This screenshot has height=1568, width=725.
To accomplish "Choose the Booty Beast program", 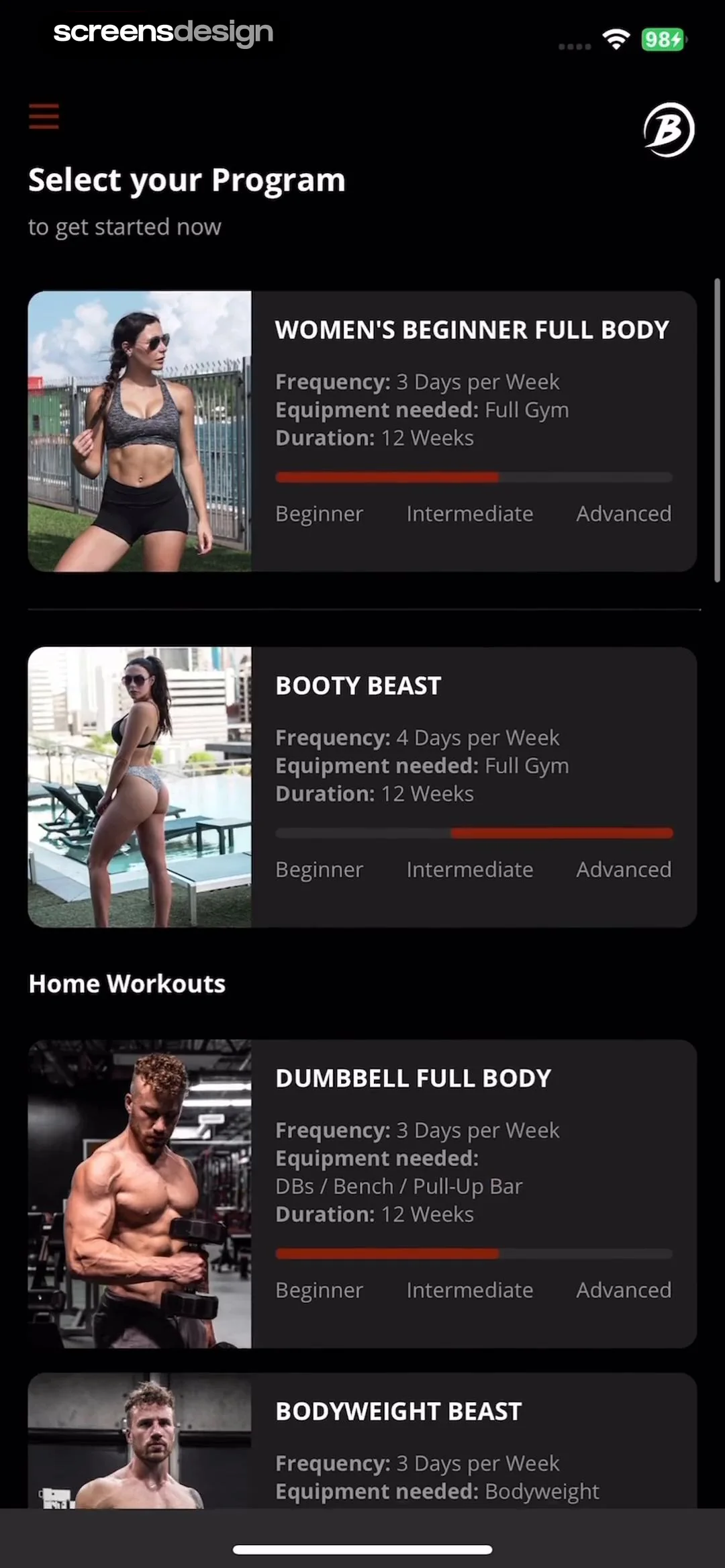I will point(362,787).
